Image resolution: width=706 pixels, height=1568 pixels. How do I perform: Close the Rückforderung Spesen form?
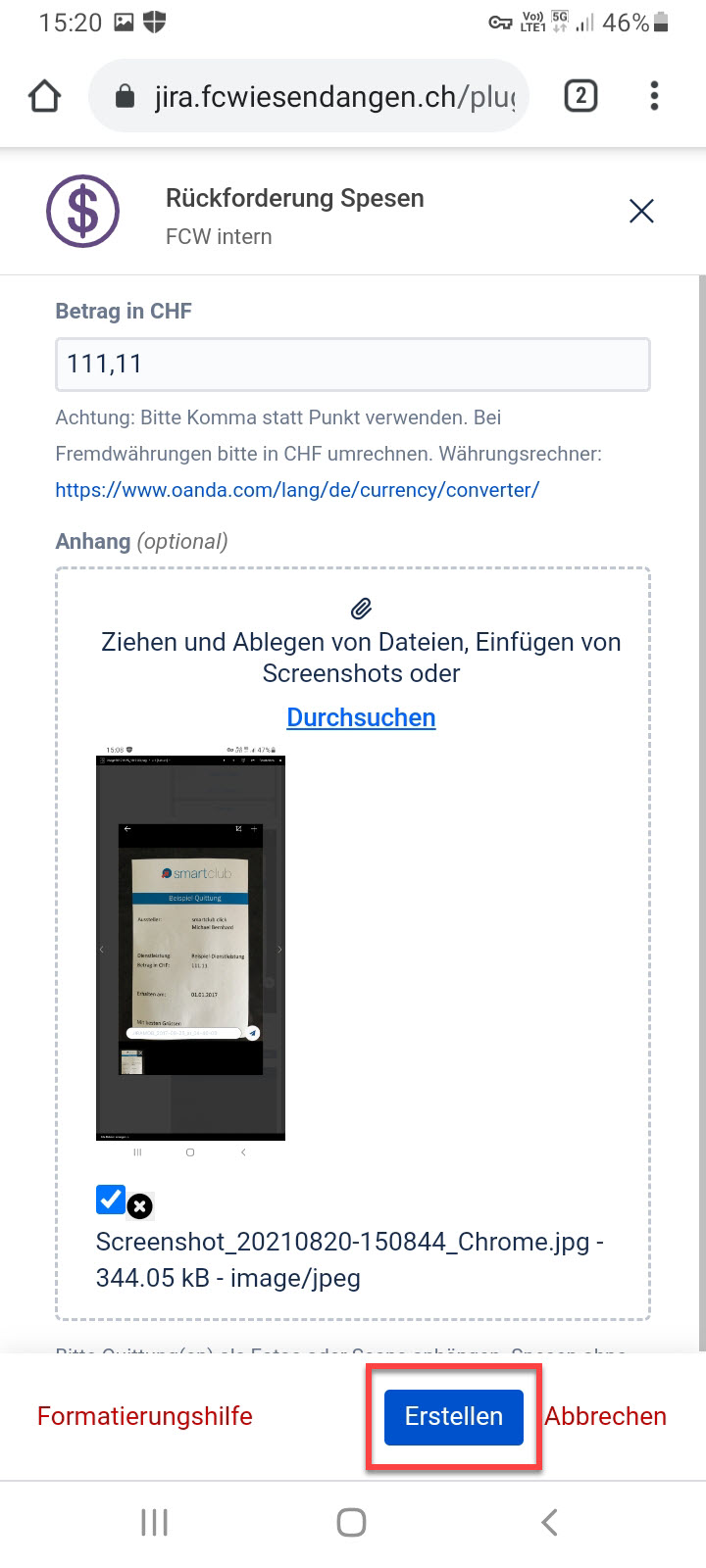(x=641, y=211)
